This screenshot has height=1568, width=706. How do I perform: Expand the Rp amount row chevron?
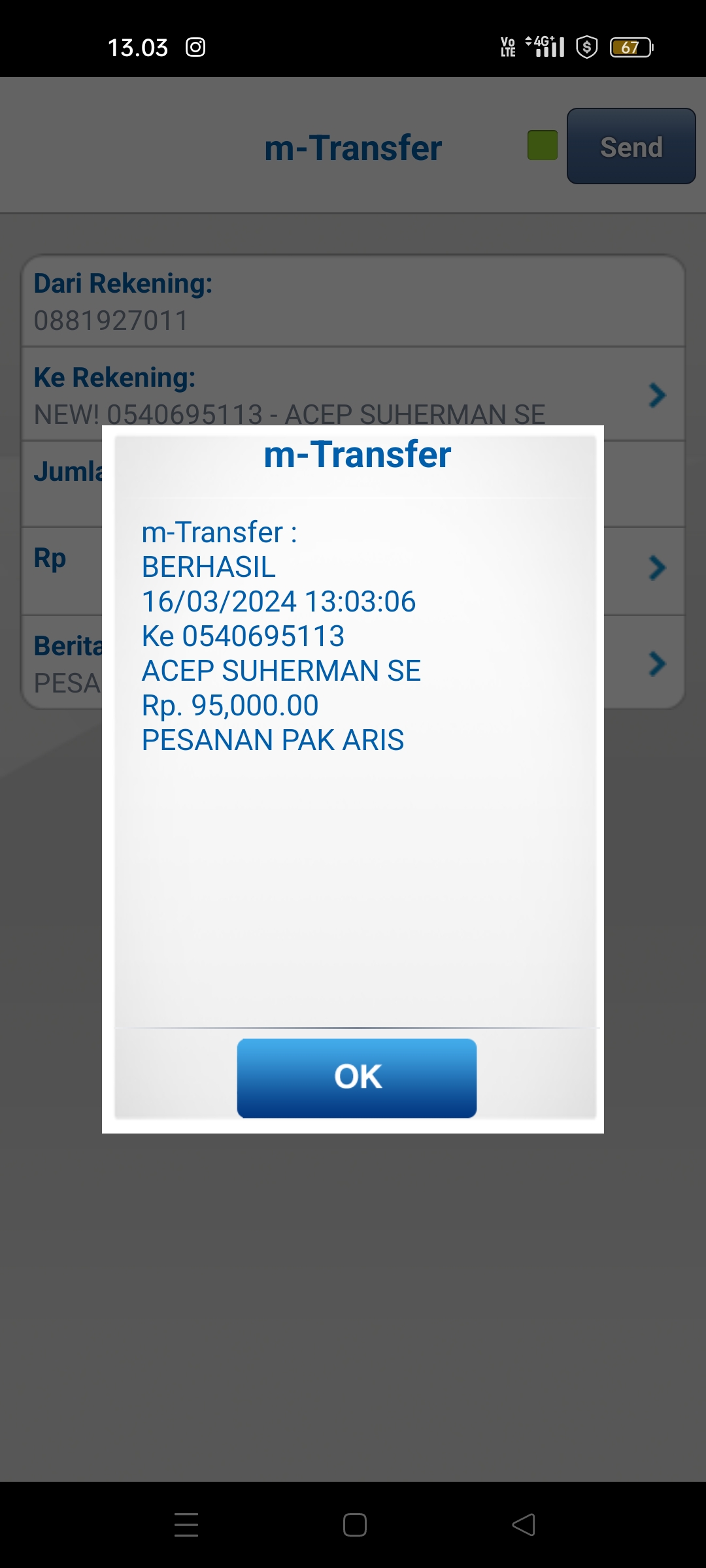[657, 567]
